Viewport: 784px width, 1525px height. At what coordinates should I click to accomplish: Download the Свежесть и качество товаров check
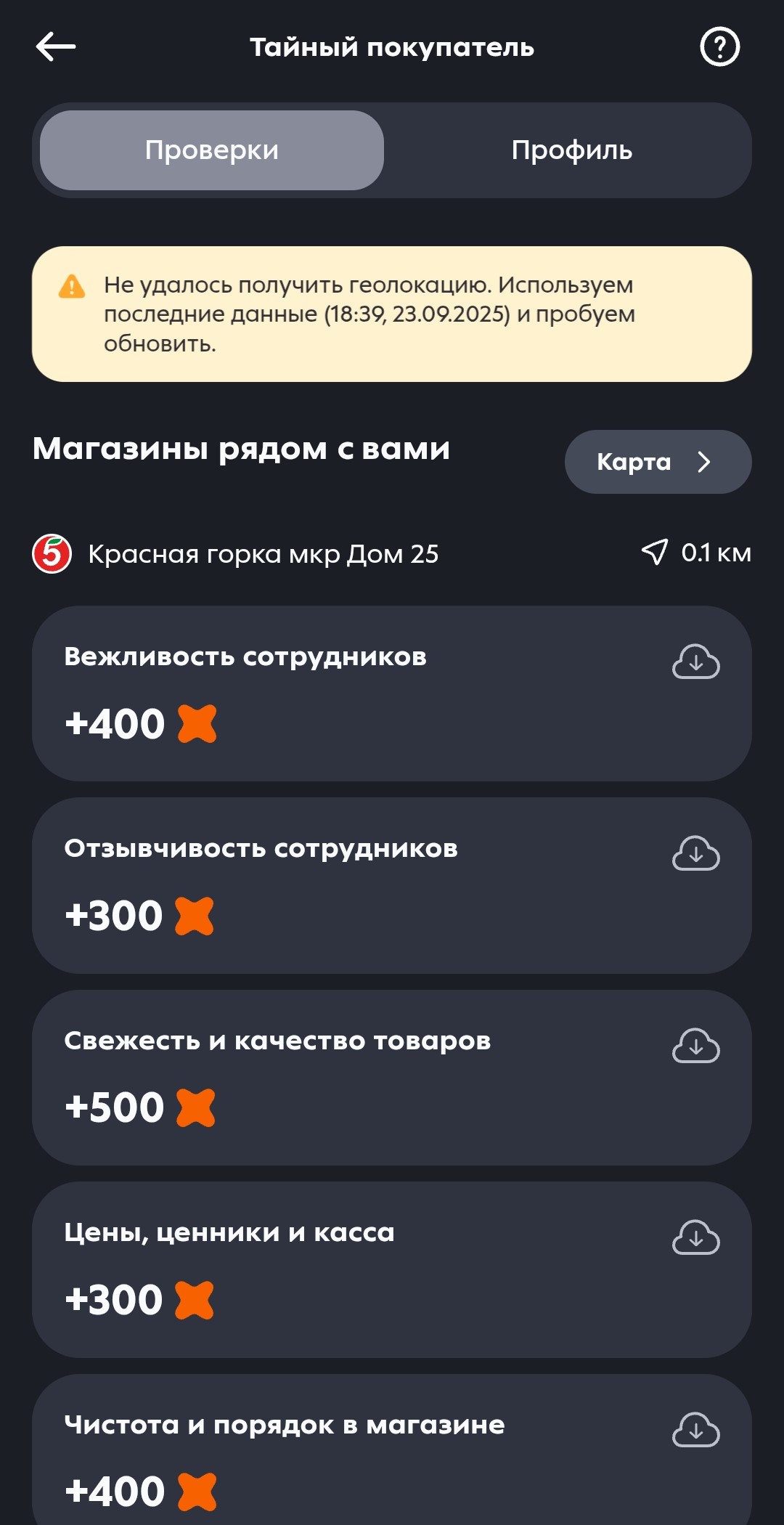pyautogui.click(x=695, y=1046)
